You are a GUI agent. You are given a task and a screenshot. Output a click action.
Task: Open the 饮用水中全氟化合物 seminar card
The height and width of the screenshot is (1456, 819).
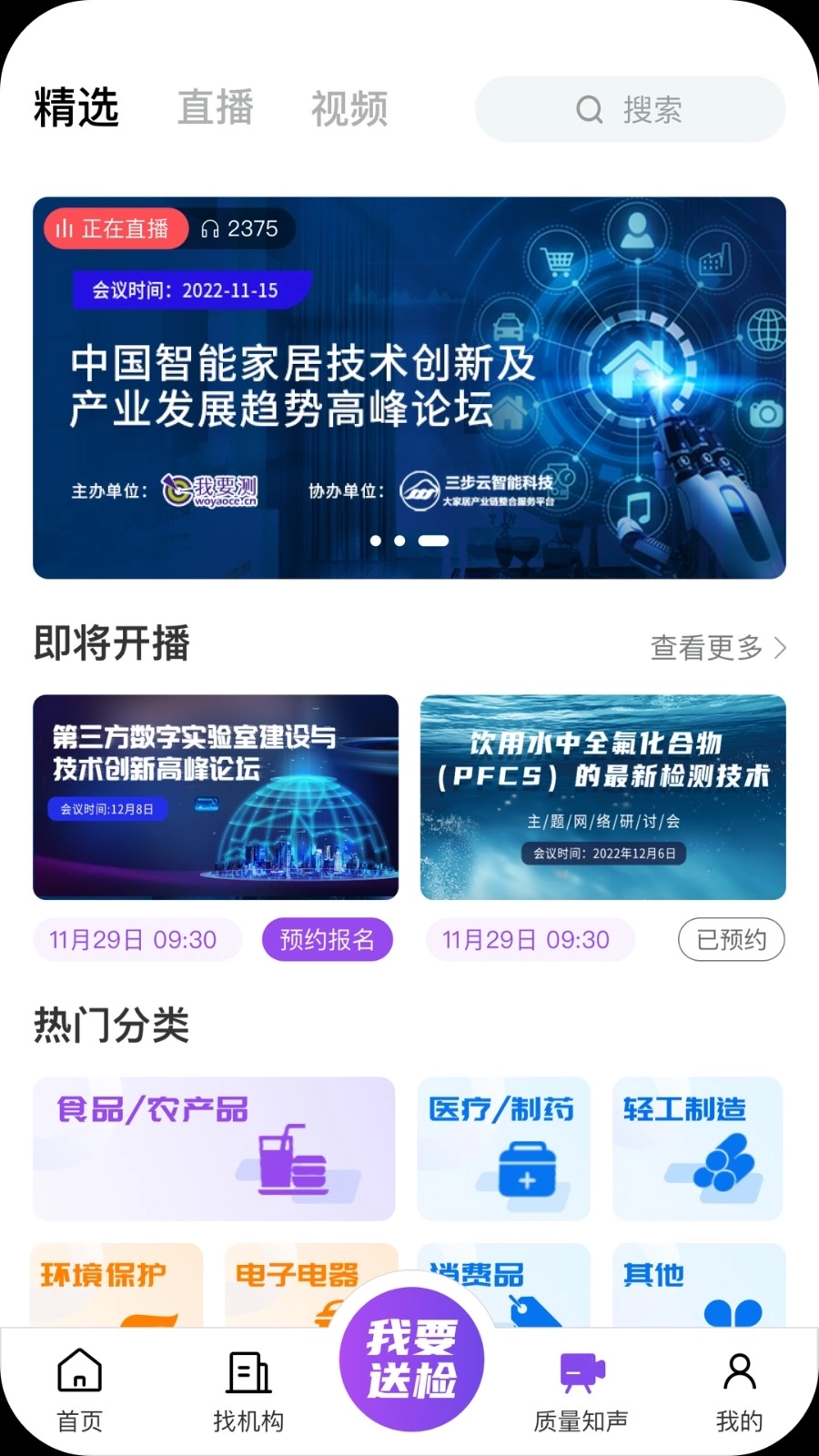(x=602, y=796)
